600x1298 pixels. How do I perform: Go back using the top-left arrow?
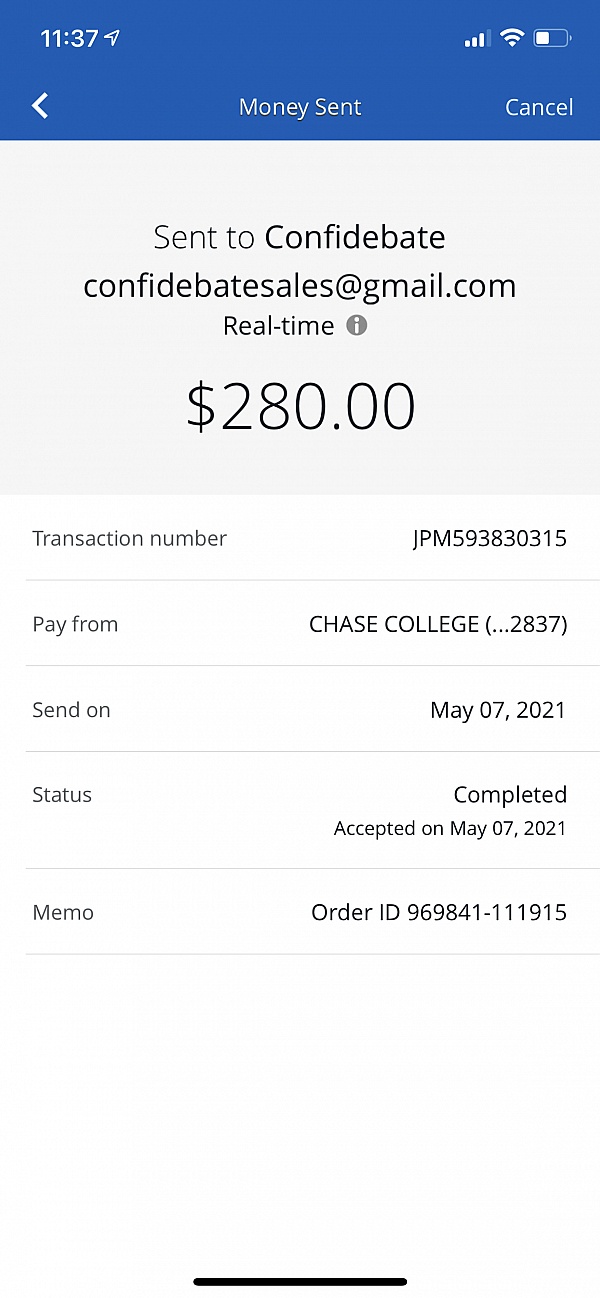[40, 106]
